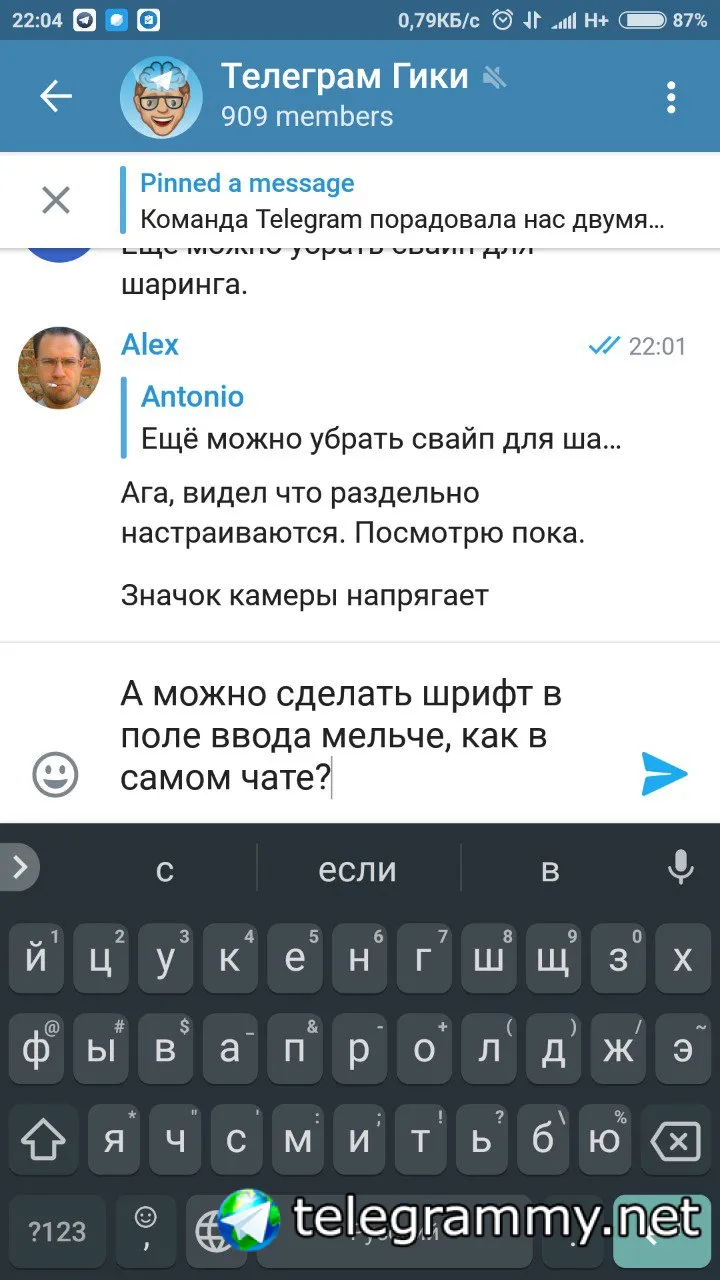
Task: Switch keyboard to ?123 symbols
Action: [56, 1231]
